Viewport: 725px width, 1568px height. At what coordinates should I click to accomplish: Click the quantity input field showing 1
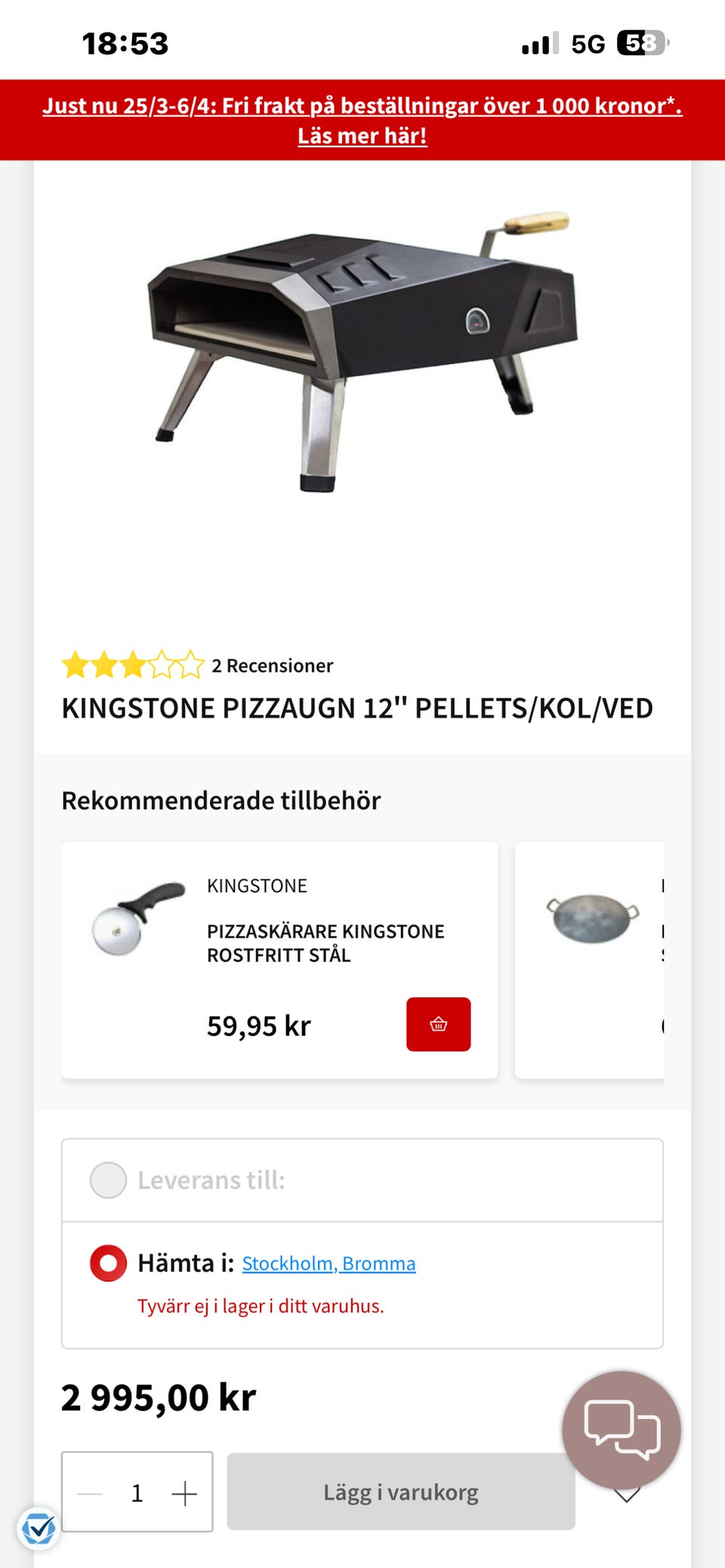tap(137, 1491)
